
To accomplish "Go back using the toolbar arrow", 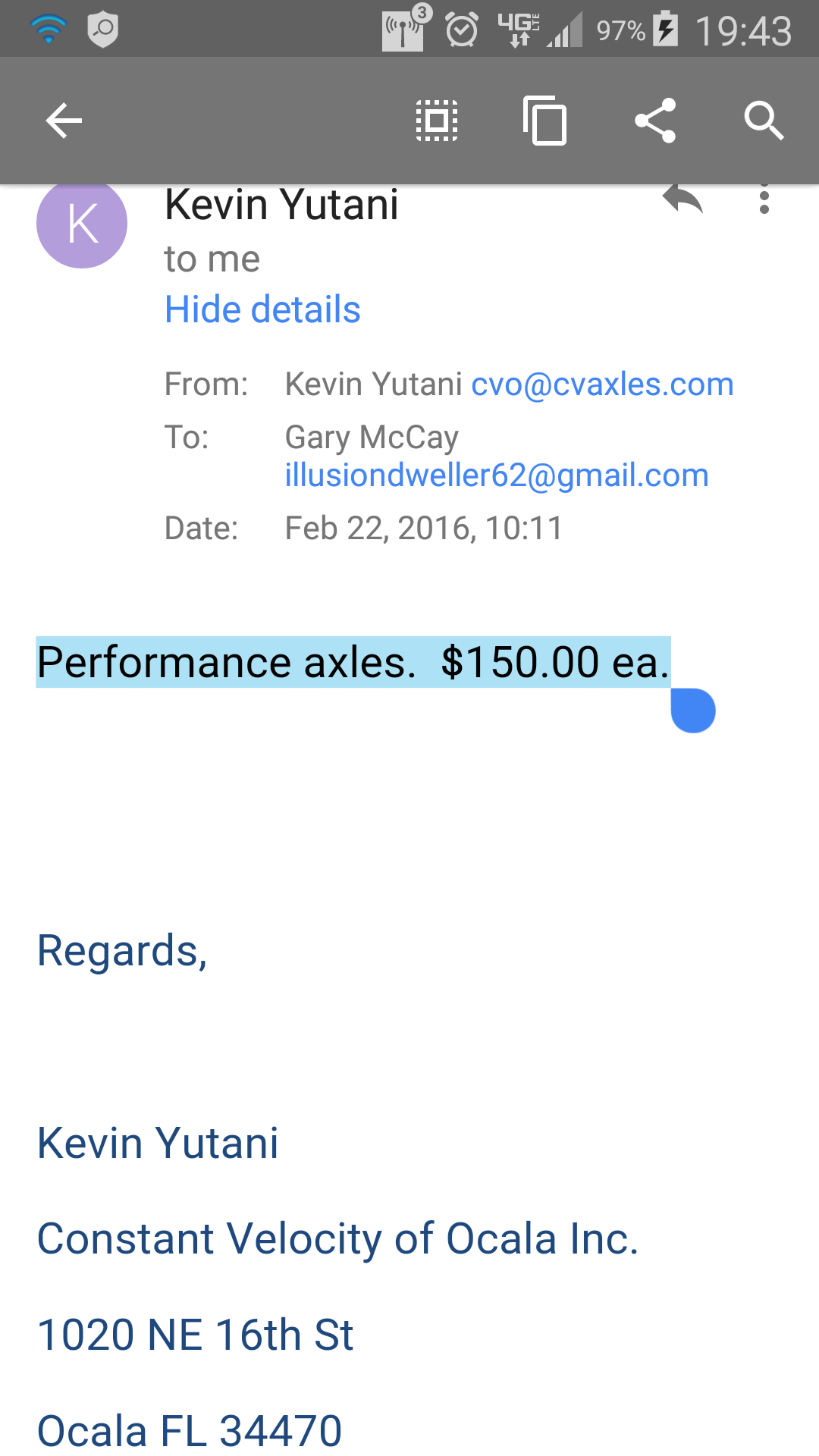I will (x=64, y=121).
